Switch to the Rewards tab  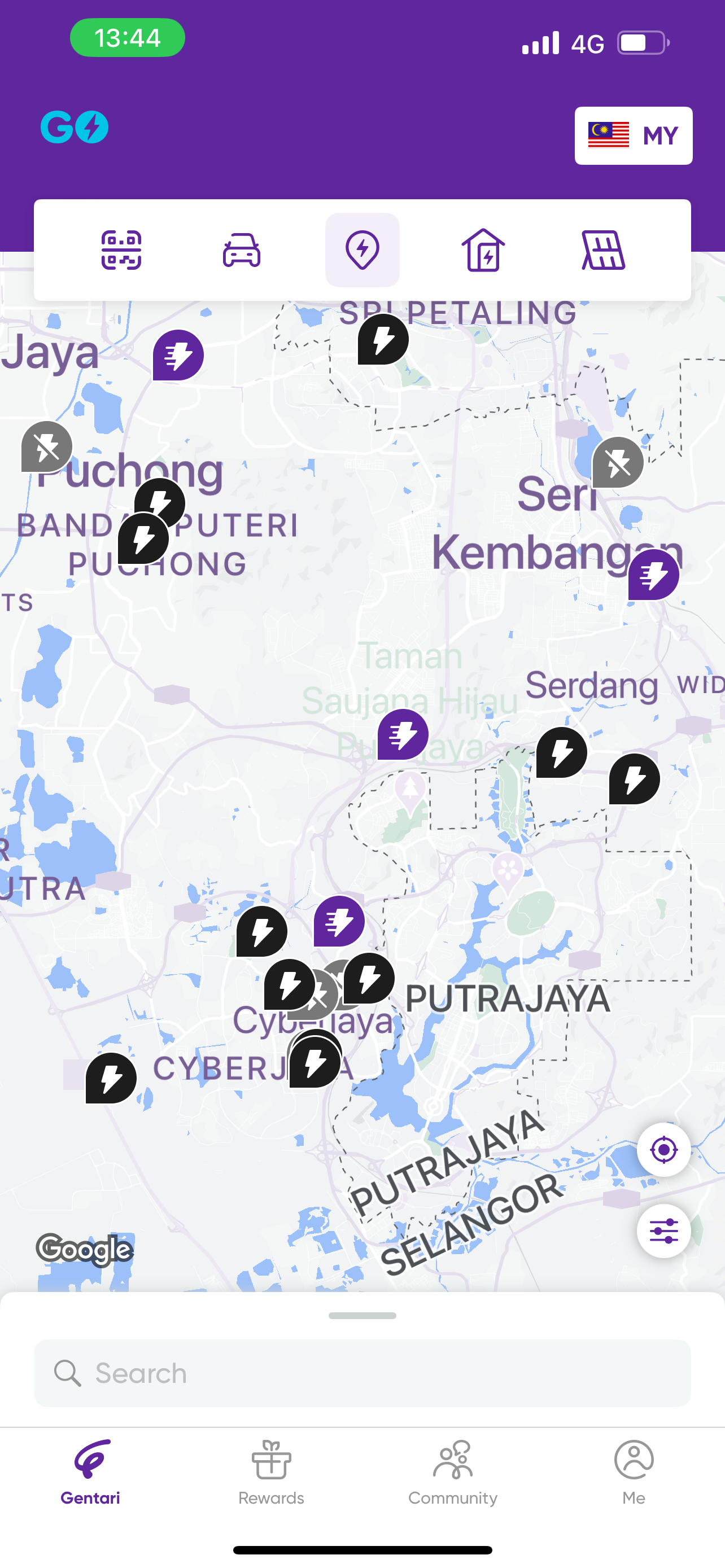pyautogui.click(x=271, y=1472)
